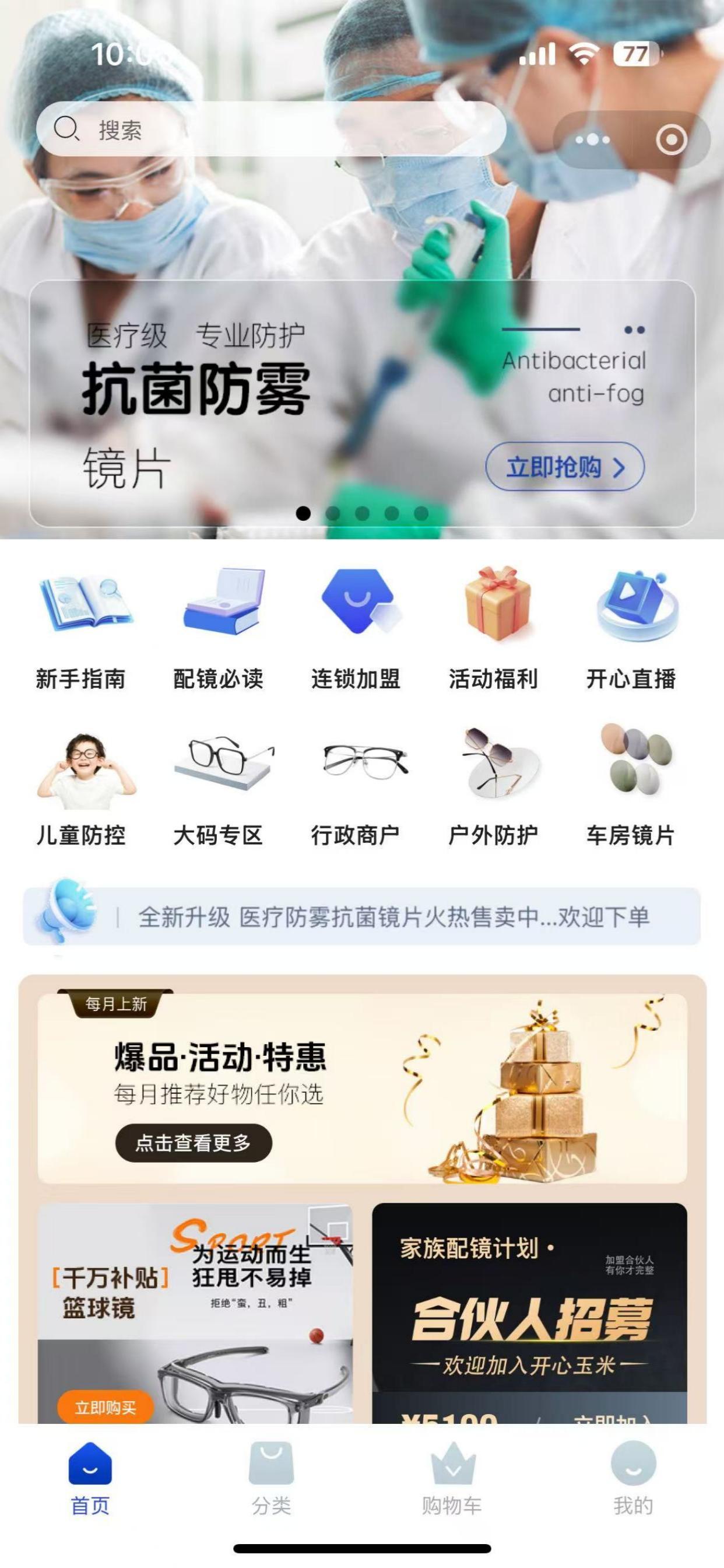Screen dimensions: 724x1568
Task: Open the 全新升级 announcement notice
Action: click(x=392, y=916)
